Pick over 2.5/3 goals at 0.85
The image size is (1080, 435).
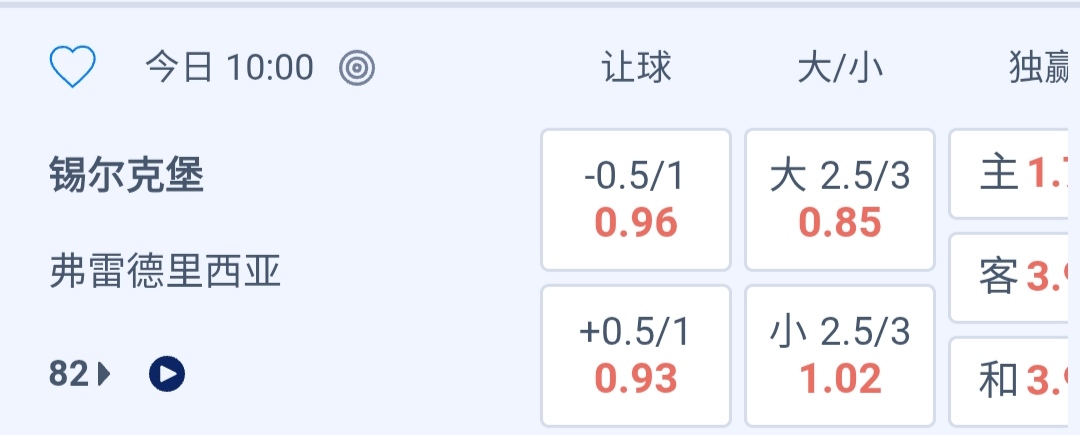pyautogui.click(x=840, y=200)
